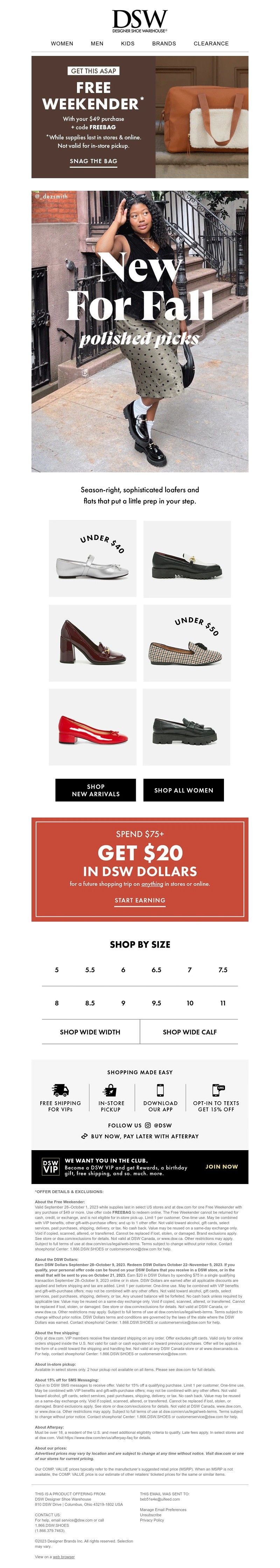View the burgundy block heel loafer
Viewport: 280px width, 1568px height.
coord(92,643)
